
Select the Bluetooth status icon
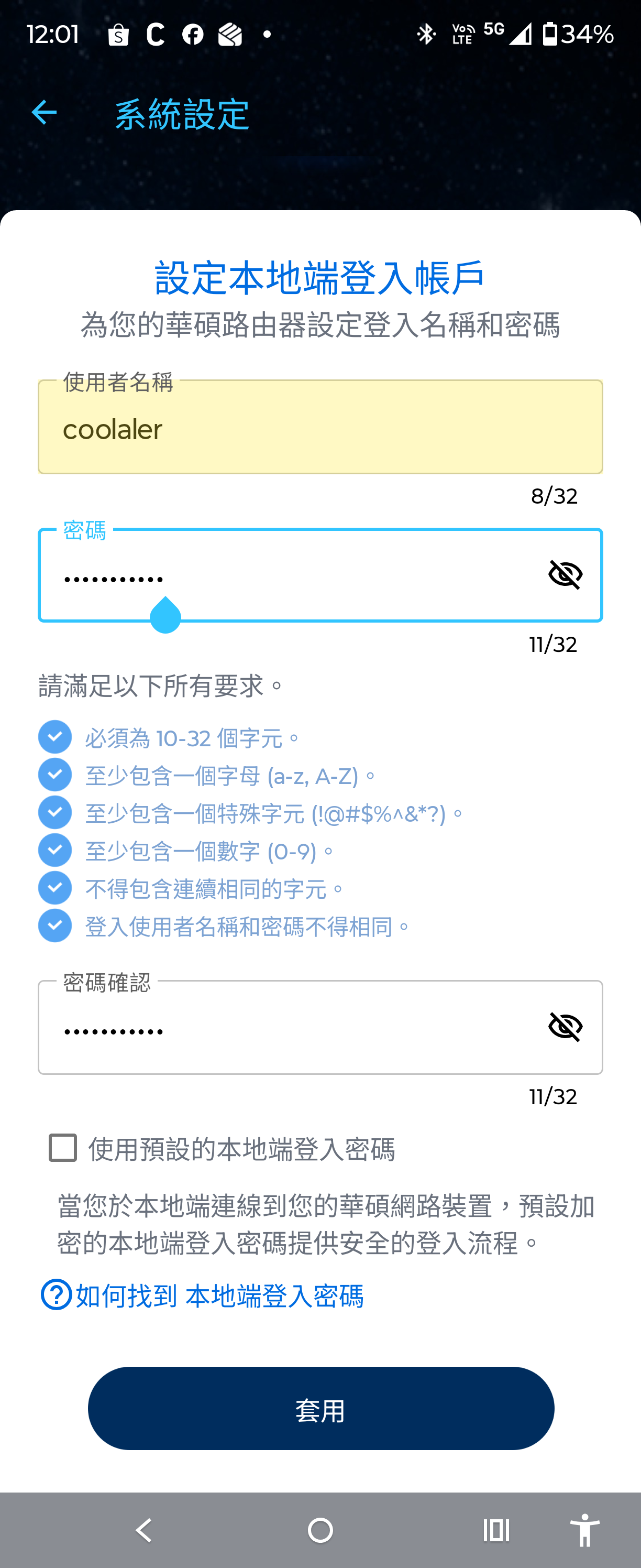tap(426, 35)
